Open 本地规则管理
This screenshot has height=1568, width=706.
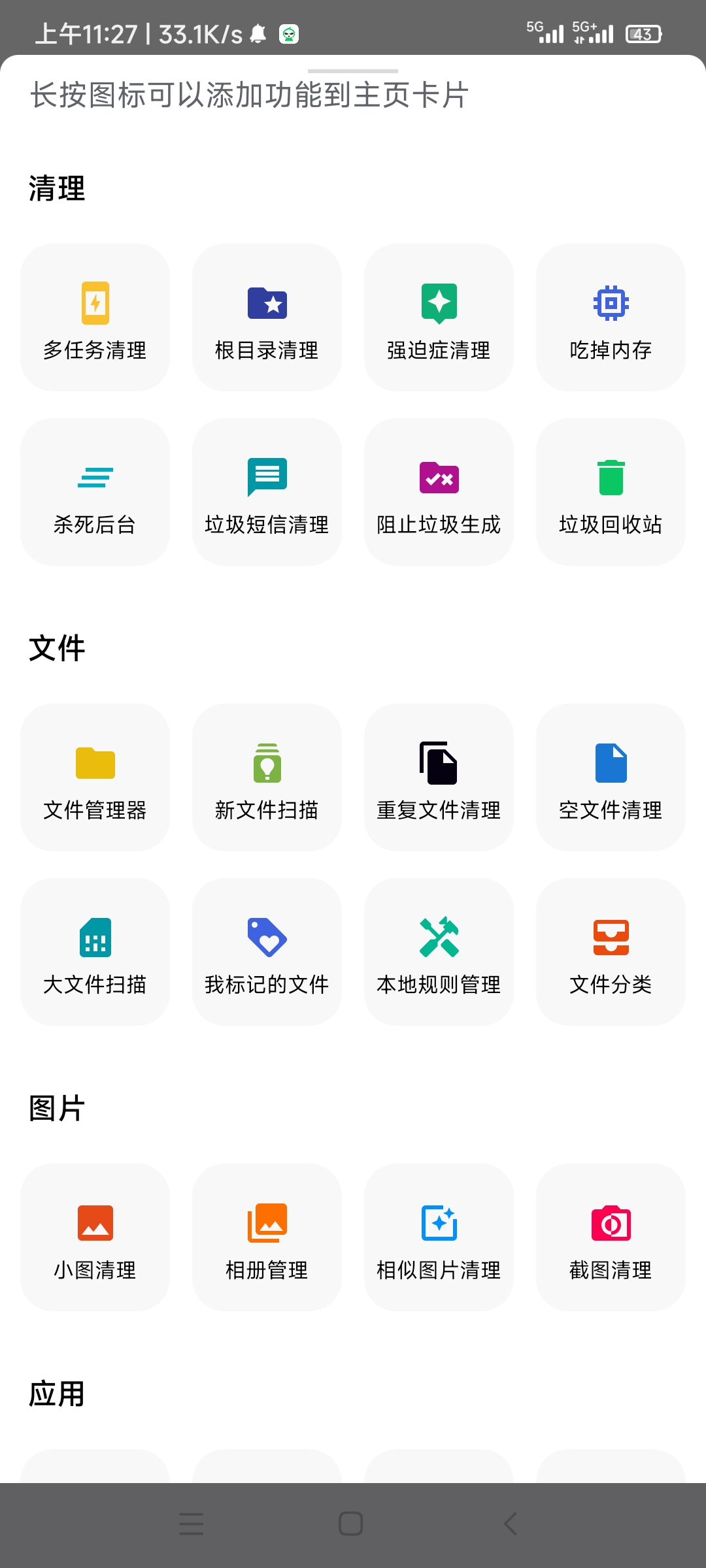439,953
